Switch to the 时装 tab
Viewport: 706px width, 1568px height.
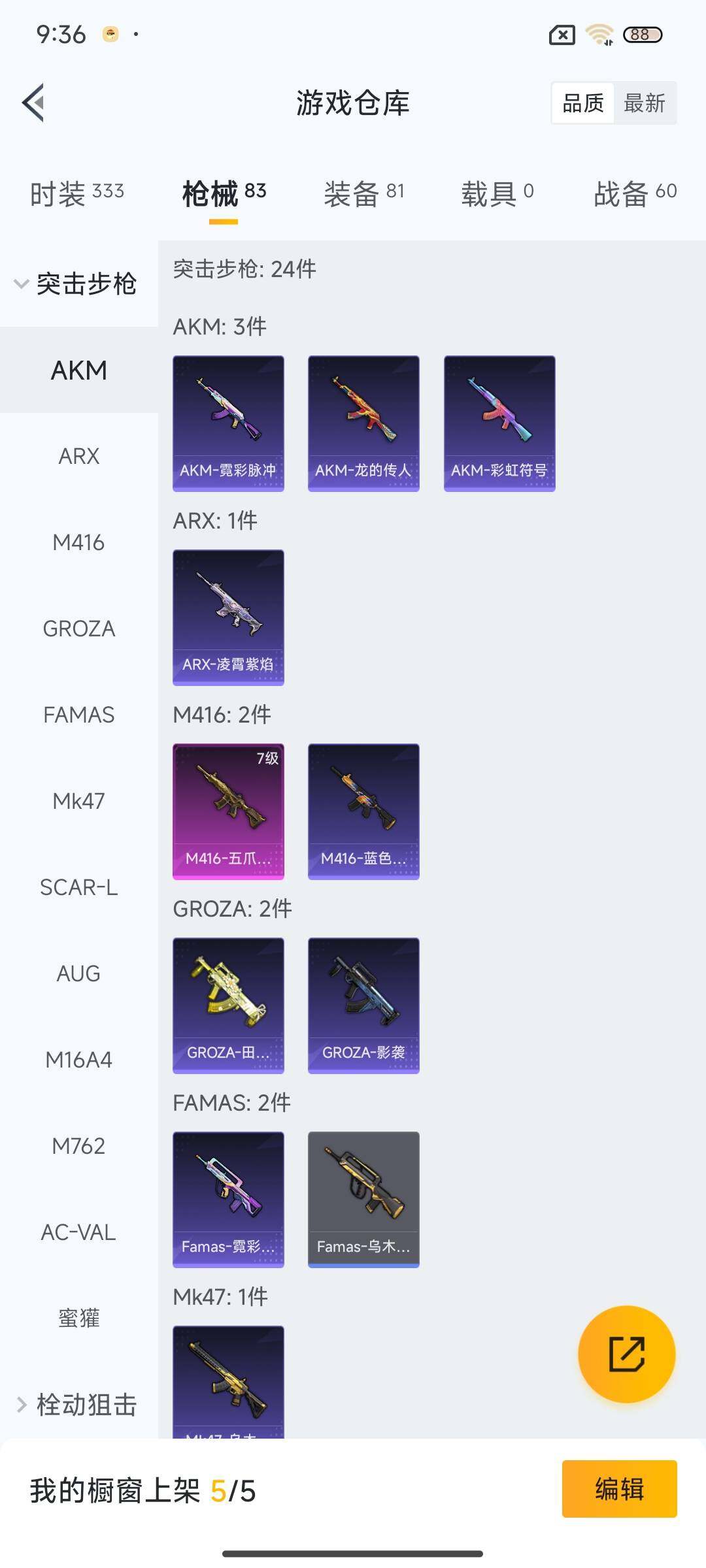coord(77,193)
